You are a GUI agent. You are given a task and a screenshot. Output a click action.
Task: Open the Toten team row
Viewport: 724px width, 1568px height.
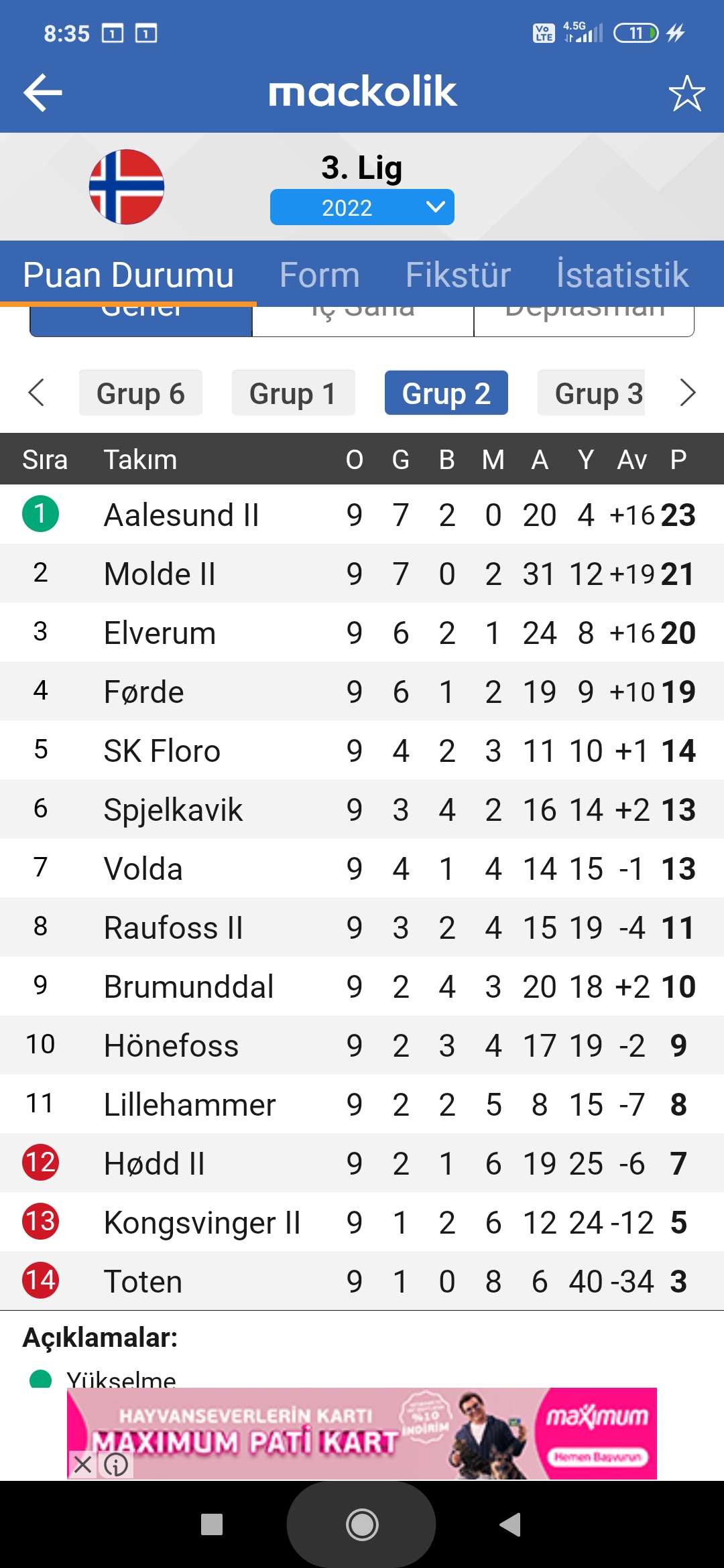point(362,1281)
